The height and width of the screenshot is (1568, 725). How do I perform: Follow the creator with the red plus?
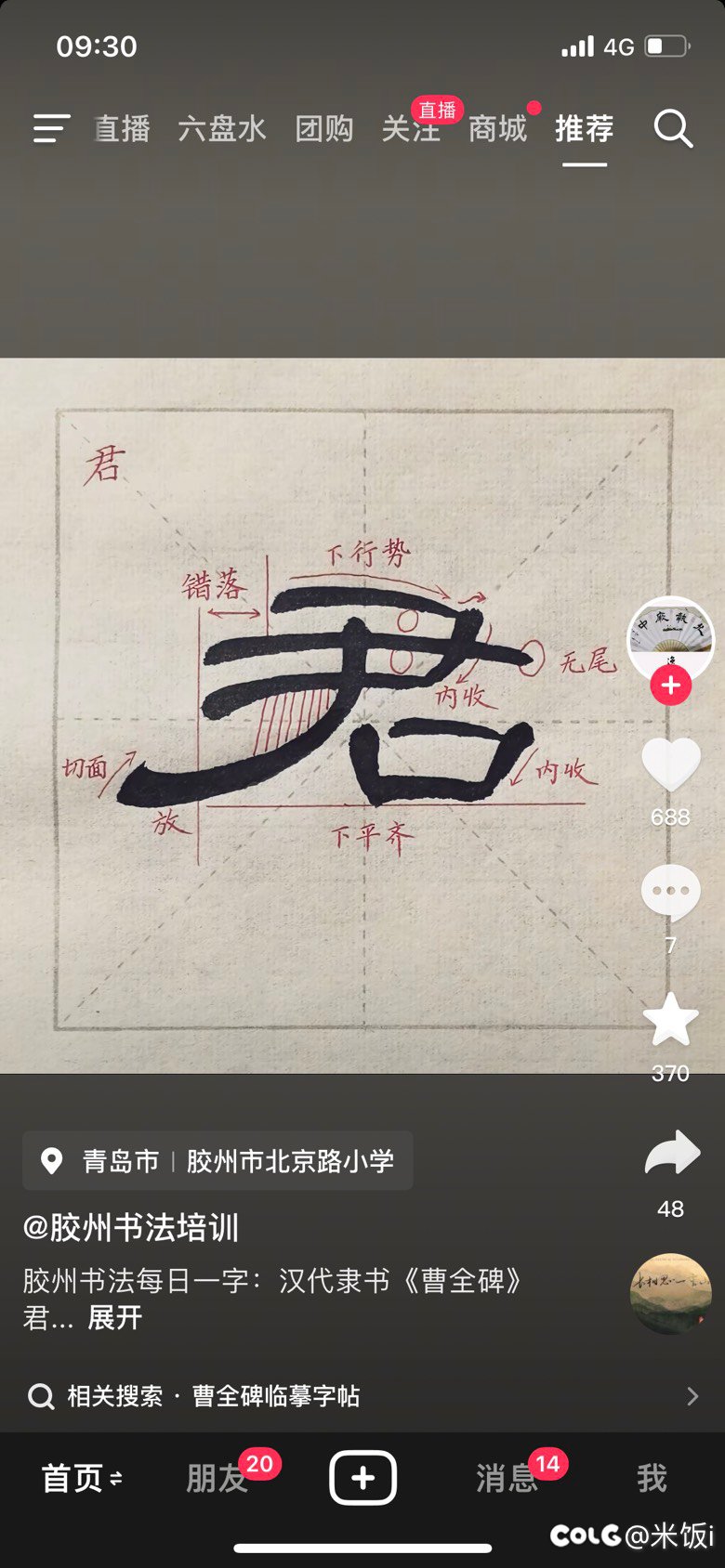click(671, 686)
